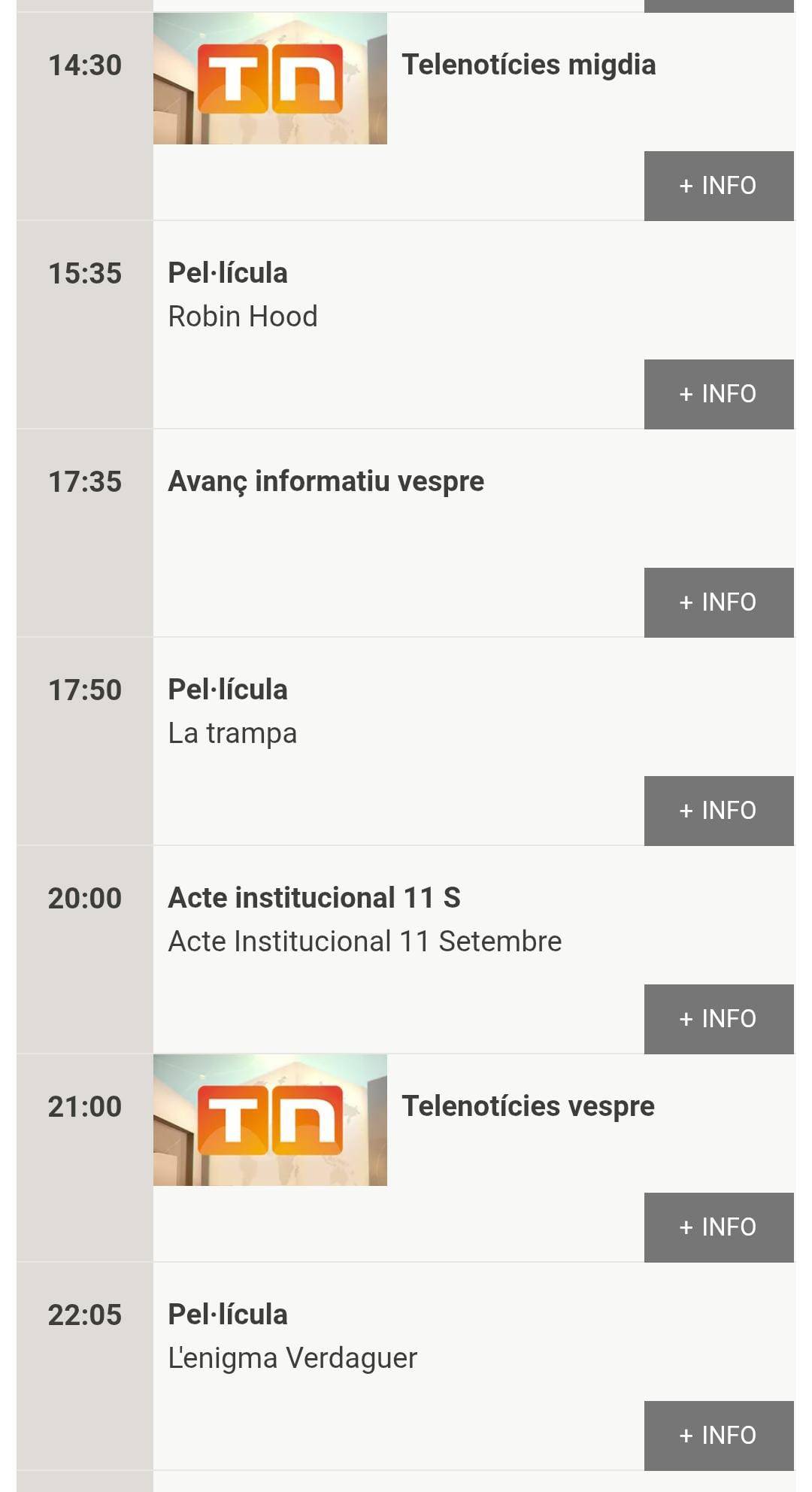Show + INFO for Robin Hood film

pyautogui.click(x=718, y=394)
